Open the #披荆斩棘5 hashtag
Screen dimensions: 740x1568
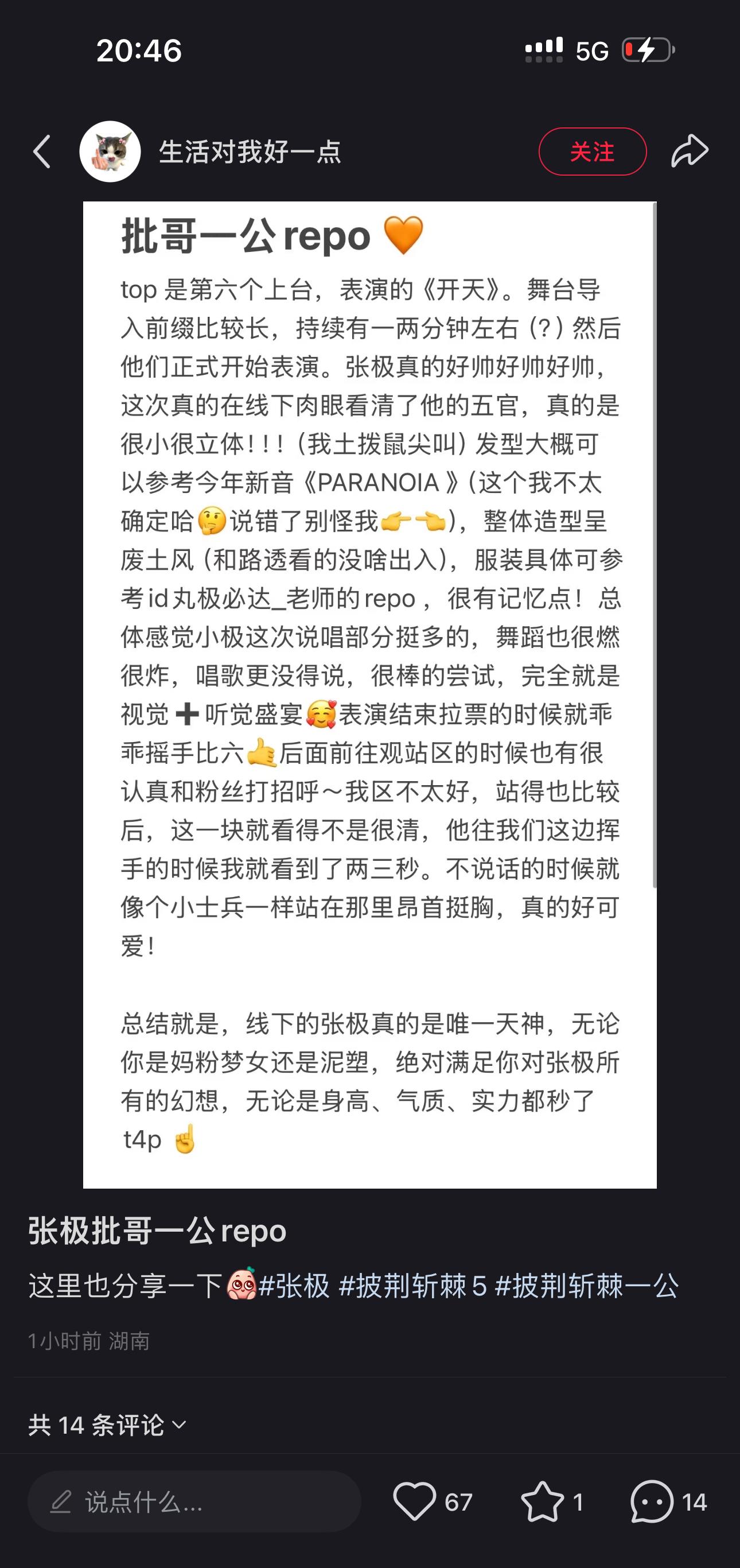[x=413, y=1286]
